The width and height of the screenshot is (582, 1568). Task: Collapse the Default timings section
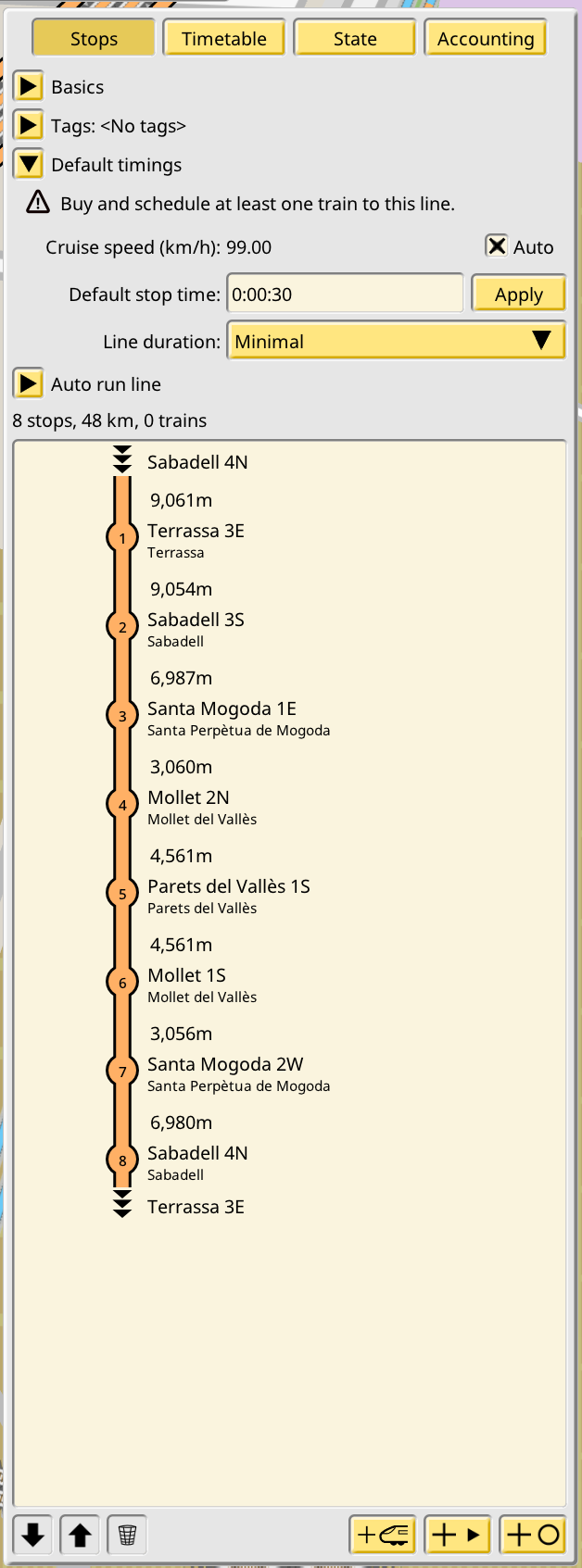(29, 165)
